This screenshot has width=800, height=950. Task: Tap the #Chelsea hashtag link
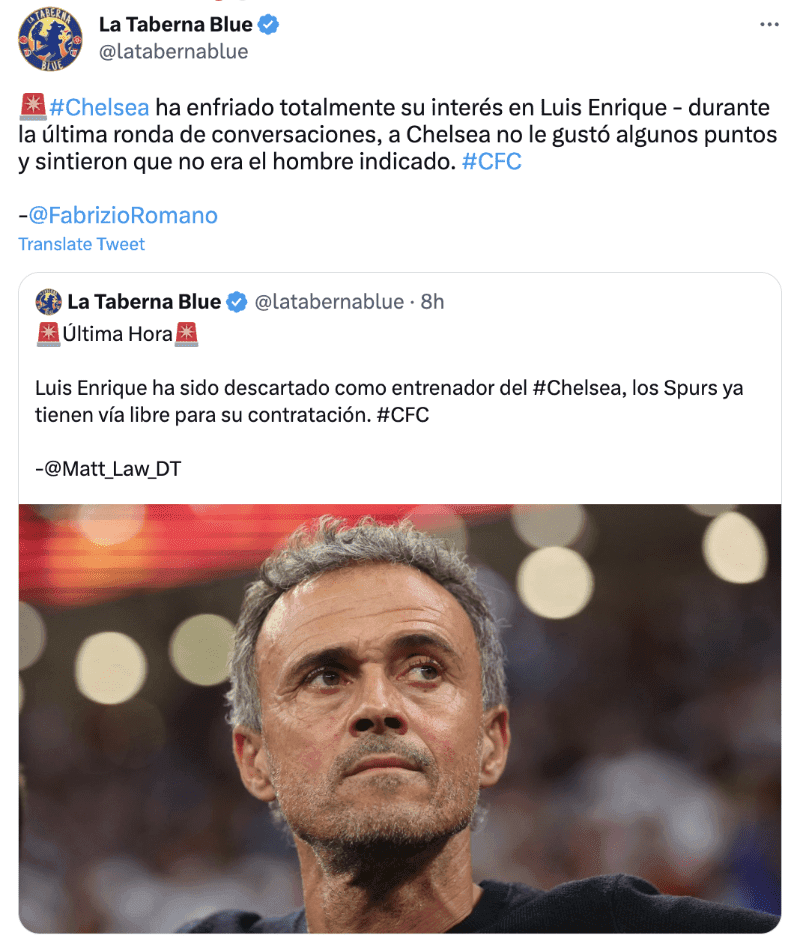point(99,107)
